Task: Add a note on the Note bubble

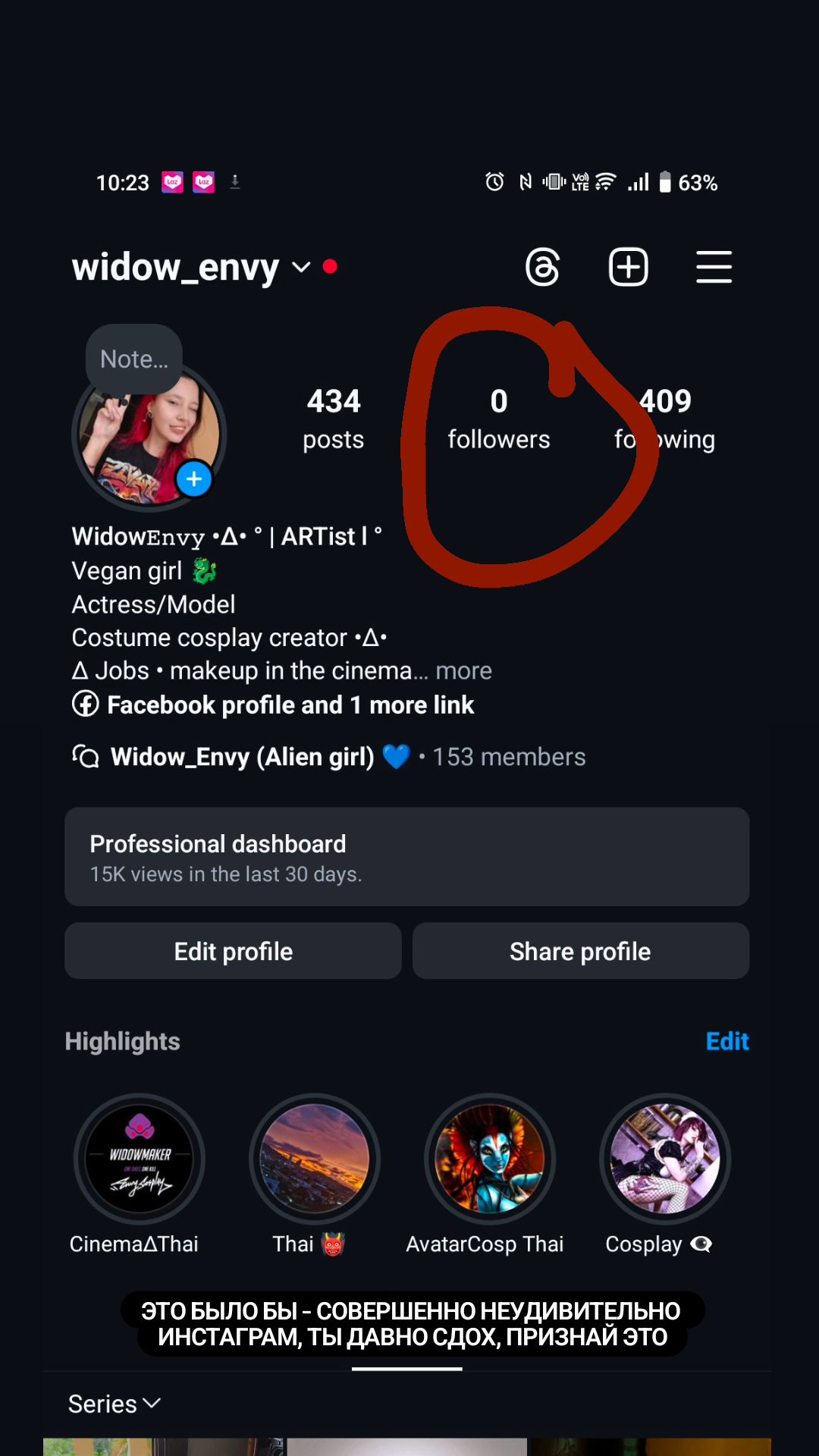Action: 134,359
